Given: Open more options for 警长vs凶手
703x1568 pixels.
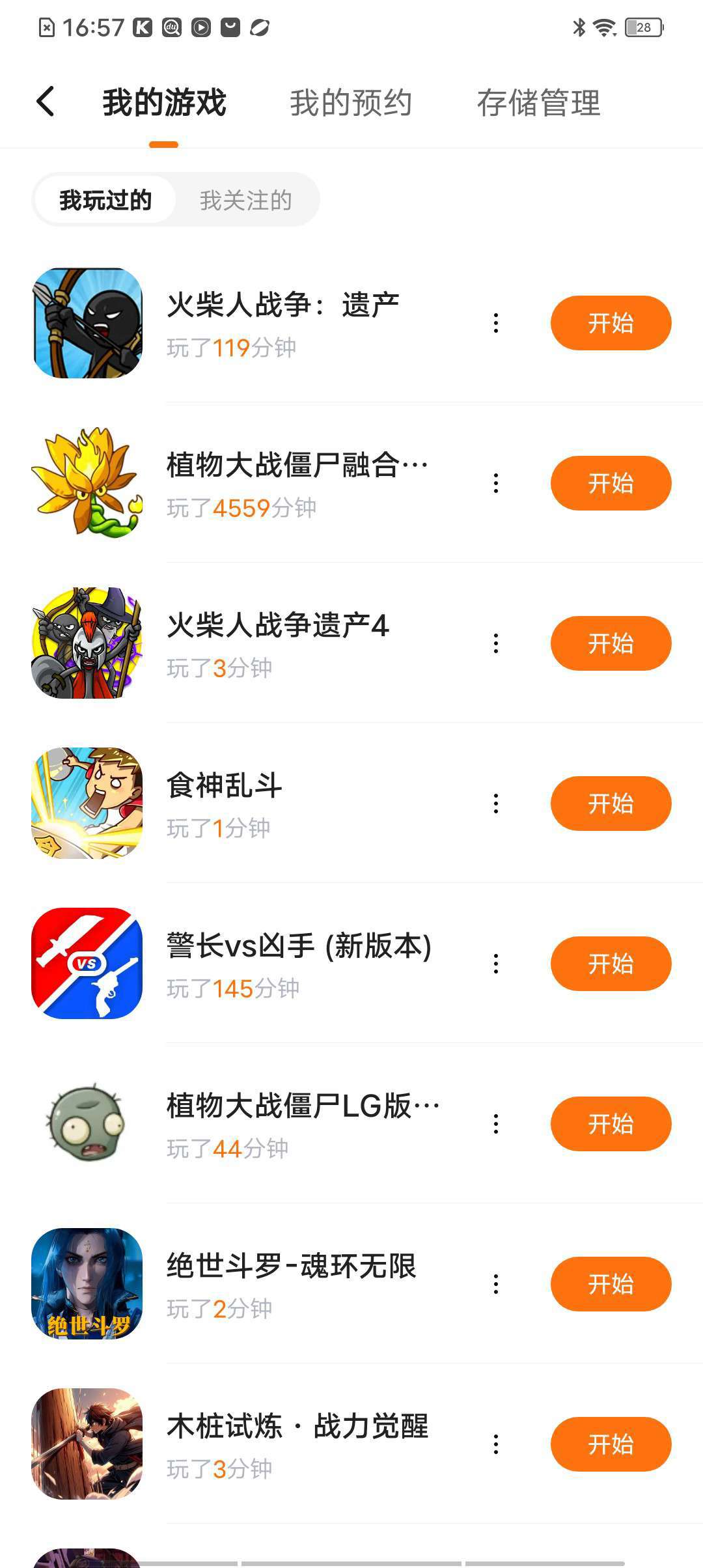Looking at the screenshot, I should (496, 964).
